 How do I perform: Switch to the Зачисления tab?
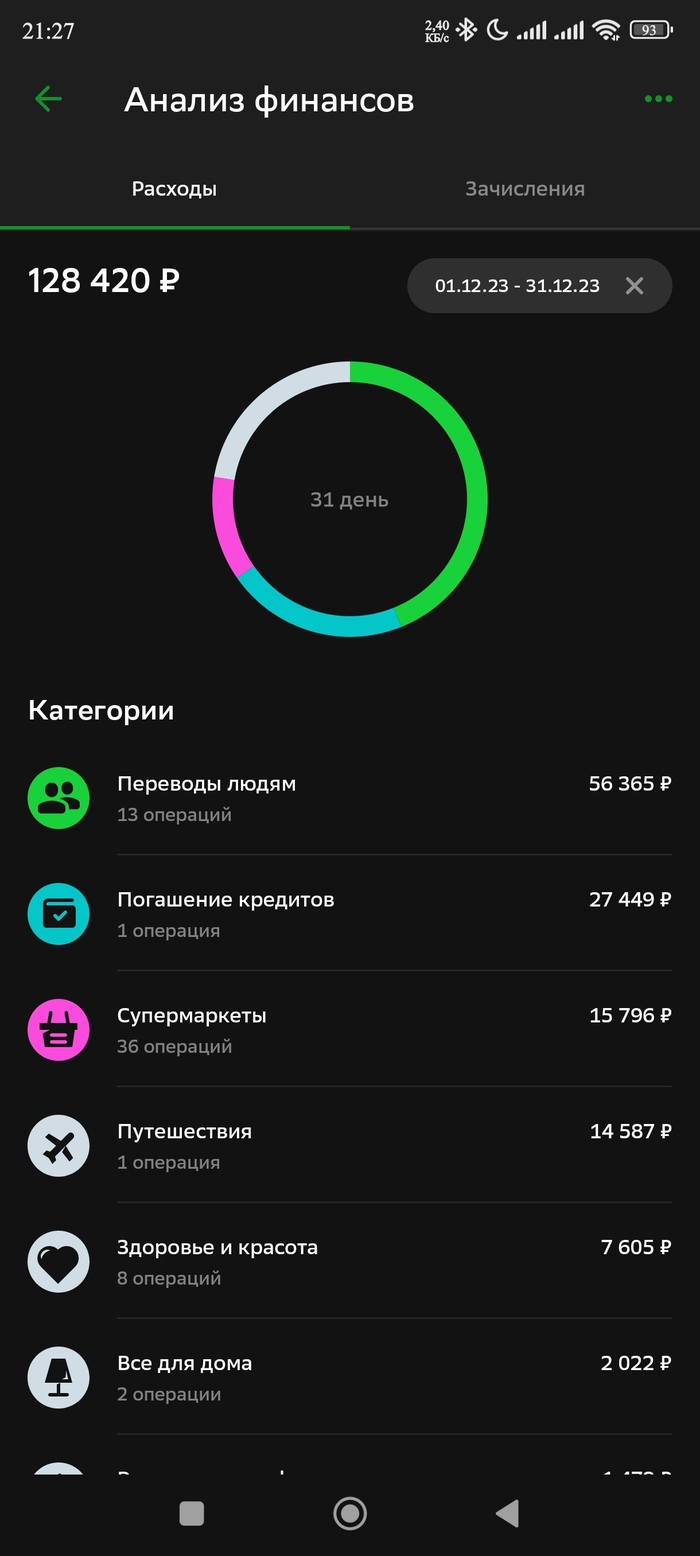(x=524, y=189)
